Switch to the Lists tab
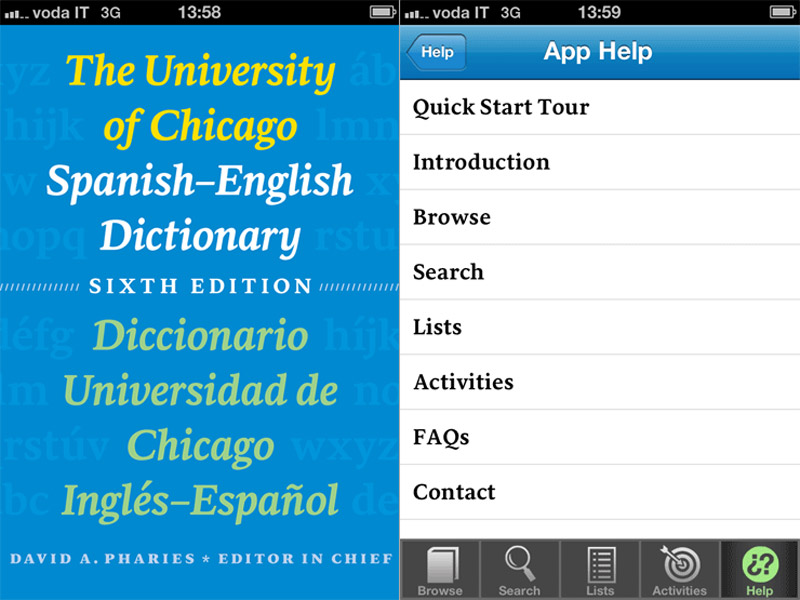The height and width of the screenshot is (600, 800). click(x=600, y=570)
